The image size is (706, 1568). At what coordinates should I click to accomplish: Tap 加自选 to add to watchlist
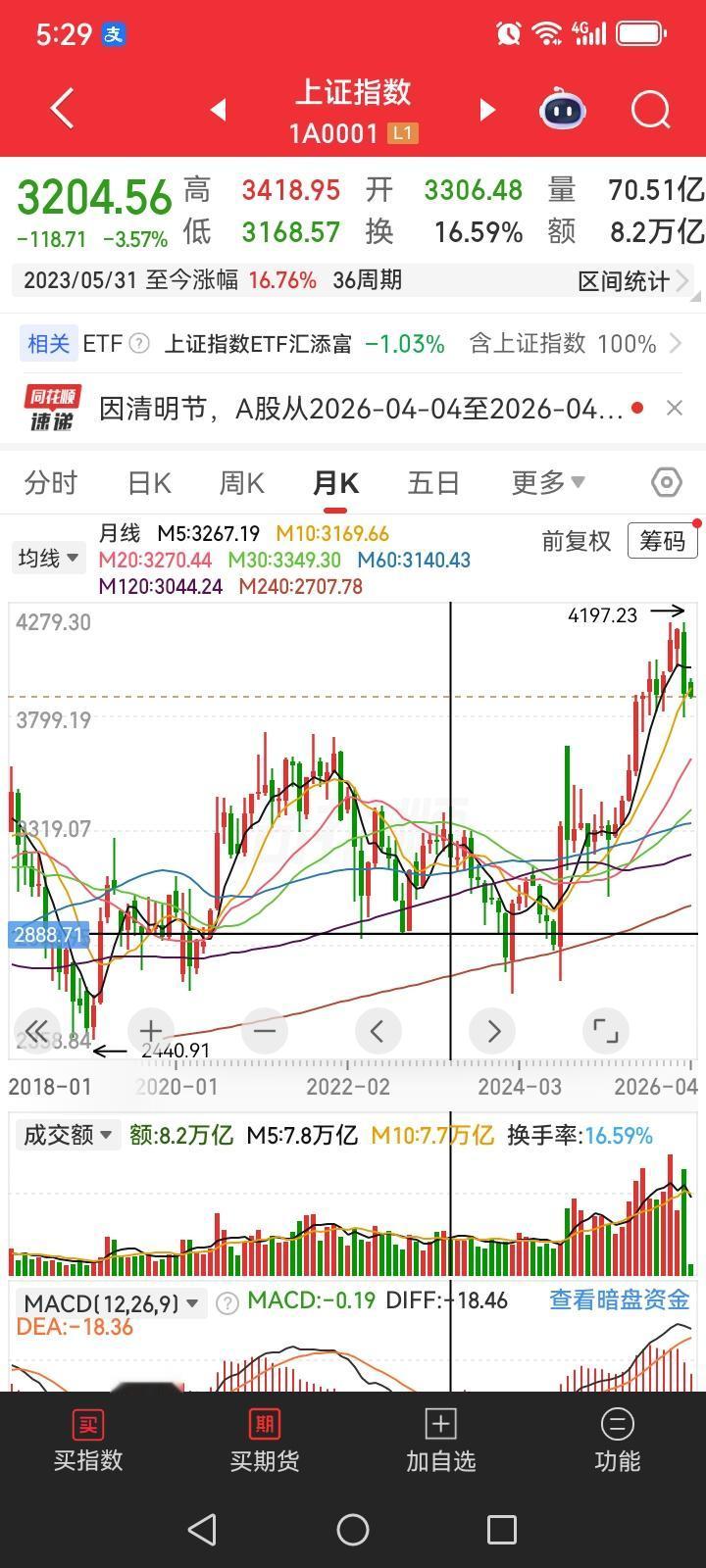440,1439
